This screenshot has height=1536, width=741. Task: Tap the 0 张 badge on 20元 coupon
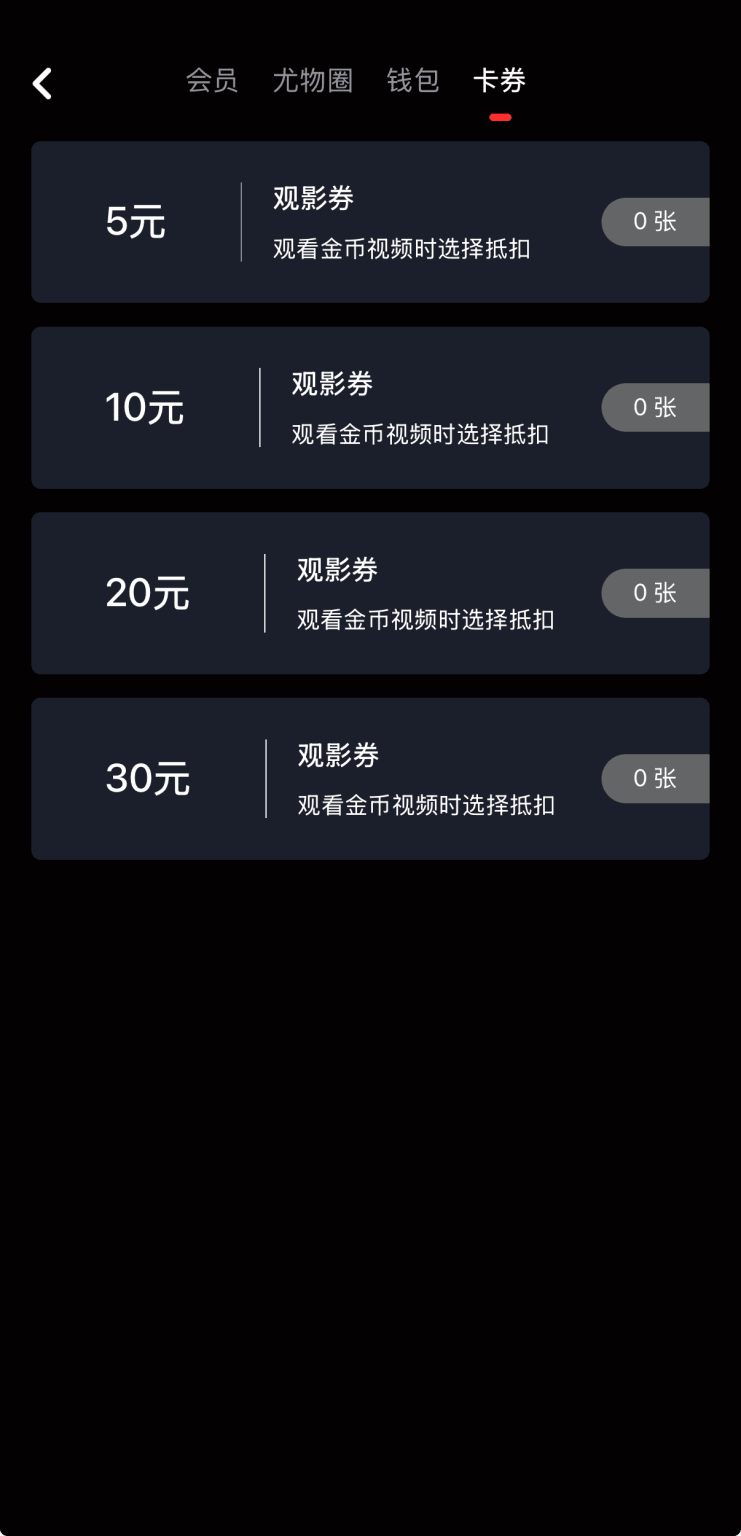pyautogui.click(x=655, y=592)
